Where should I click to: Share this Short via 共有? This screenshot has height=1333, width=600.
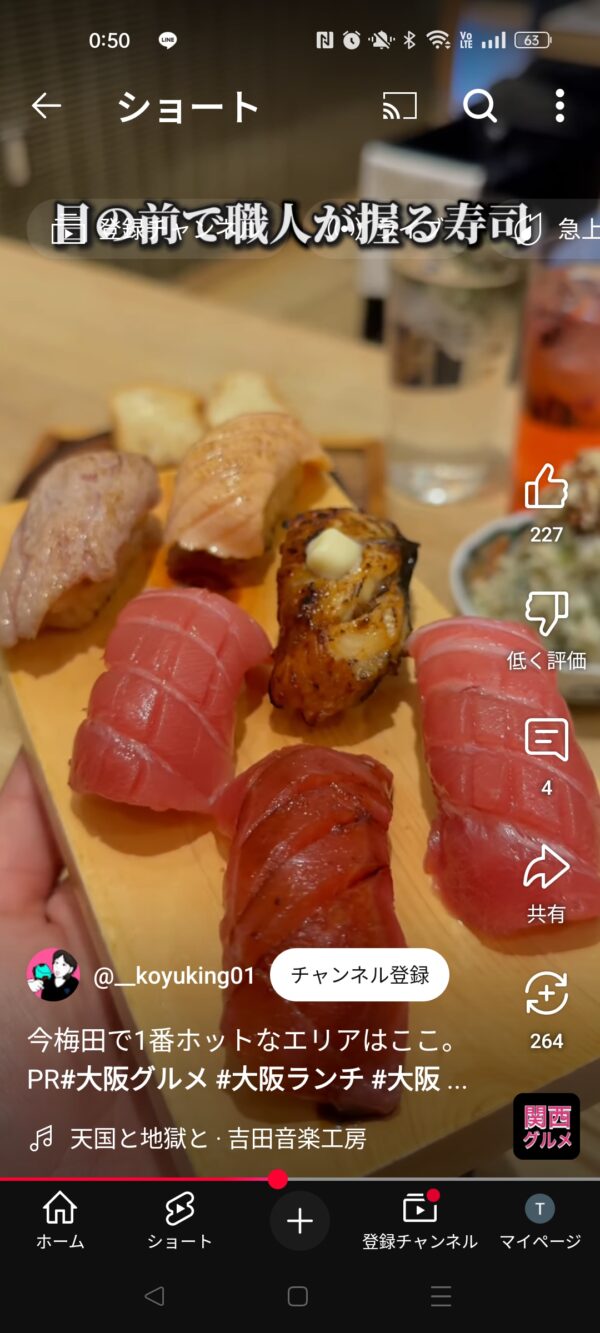(x=546, y=868)
